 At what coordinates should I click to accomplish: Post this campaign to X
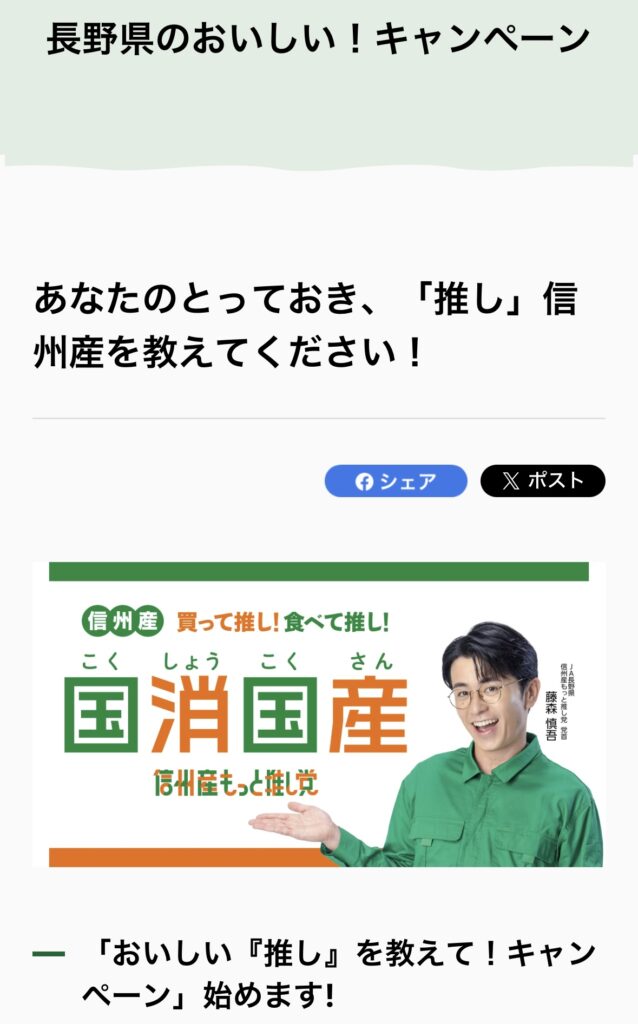542,481
